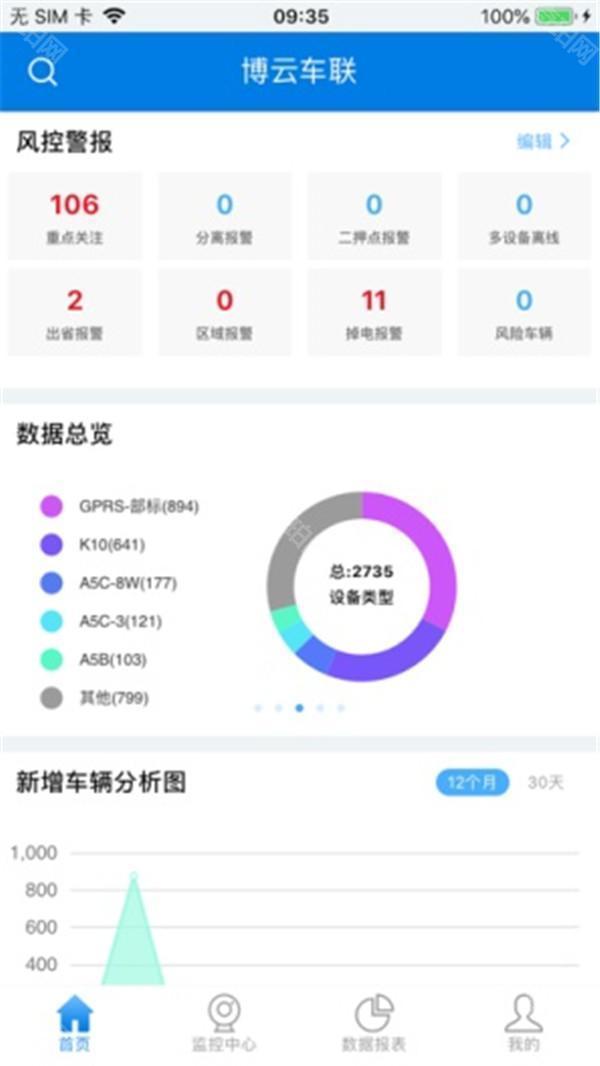600x1066 pixels.
Task: Open the 掉电报警 alert card
Action: 374,313
